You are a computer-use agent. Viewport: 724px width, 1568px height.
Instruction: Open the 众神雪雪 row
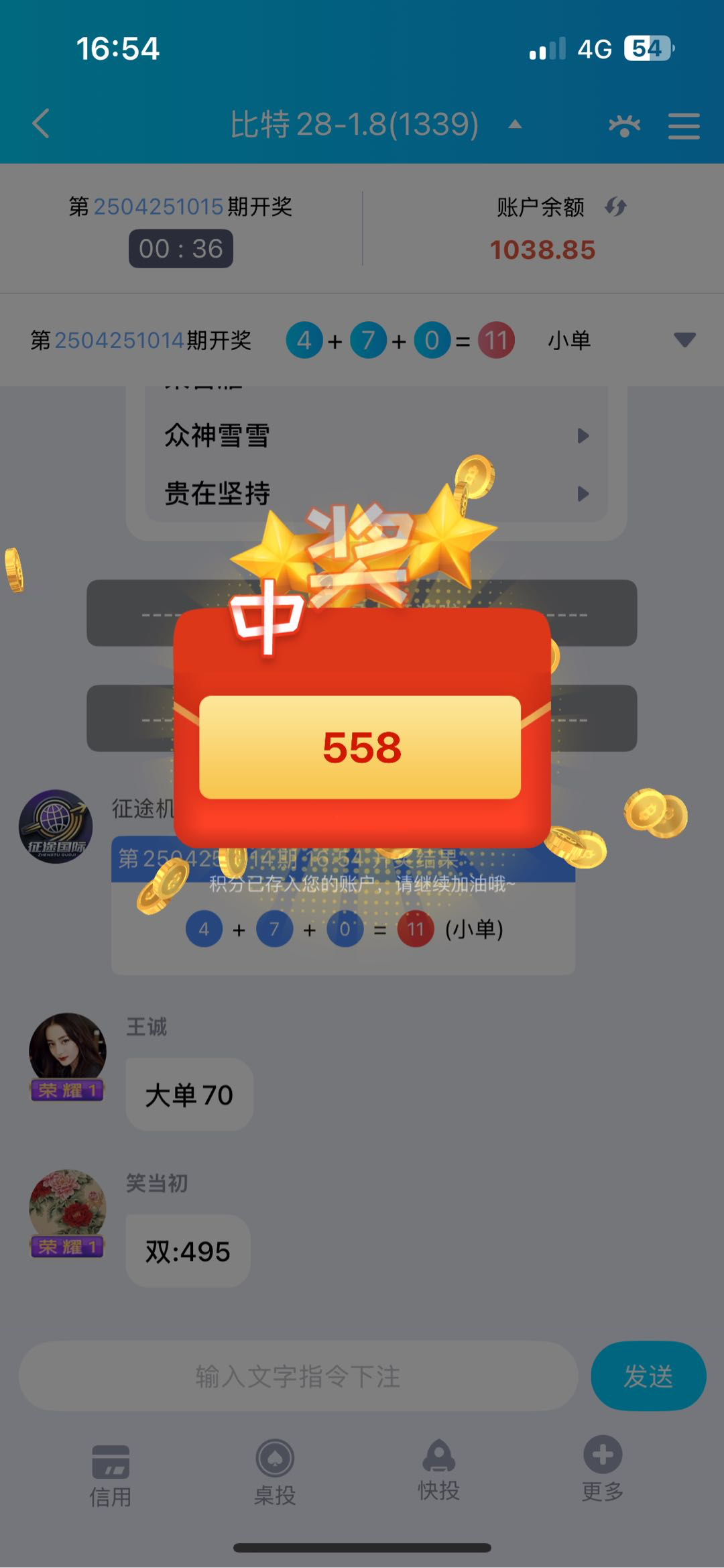pos(375,436)
